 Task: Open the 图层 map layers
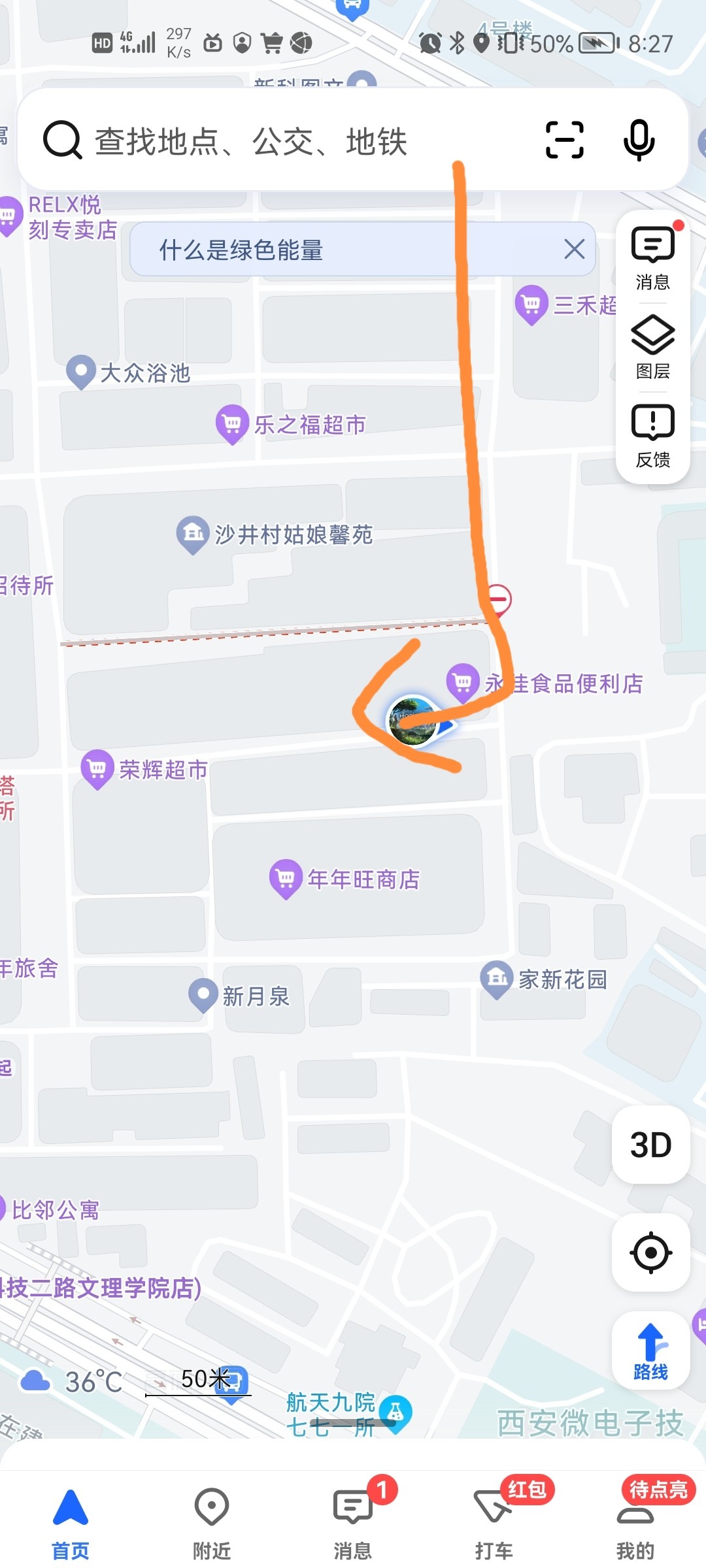click(x=652, y=348)
